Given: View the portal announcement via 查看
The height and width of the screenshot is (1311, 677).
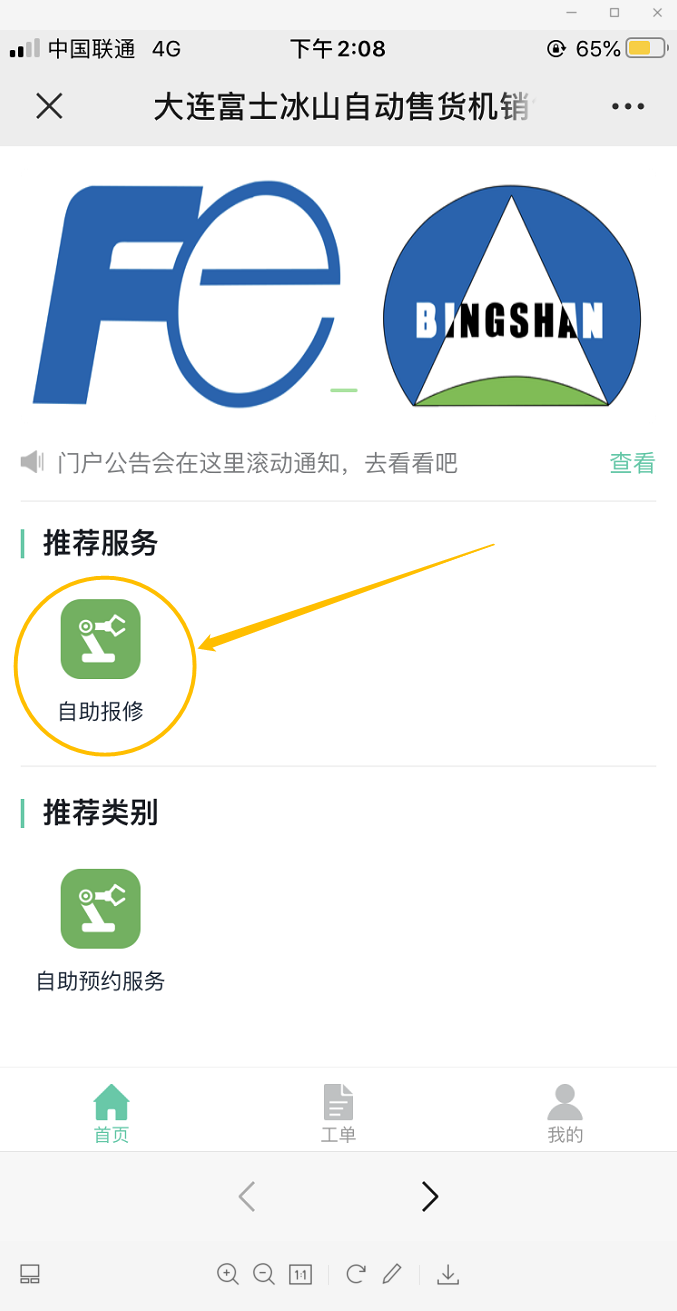Looking at the screenshot, I should tap(632, 463).
